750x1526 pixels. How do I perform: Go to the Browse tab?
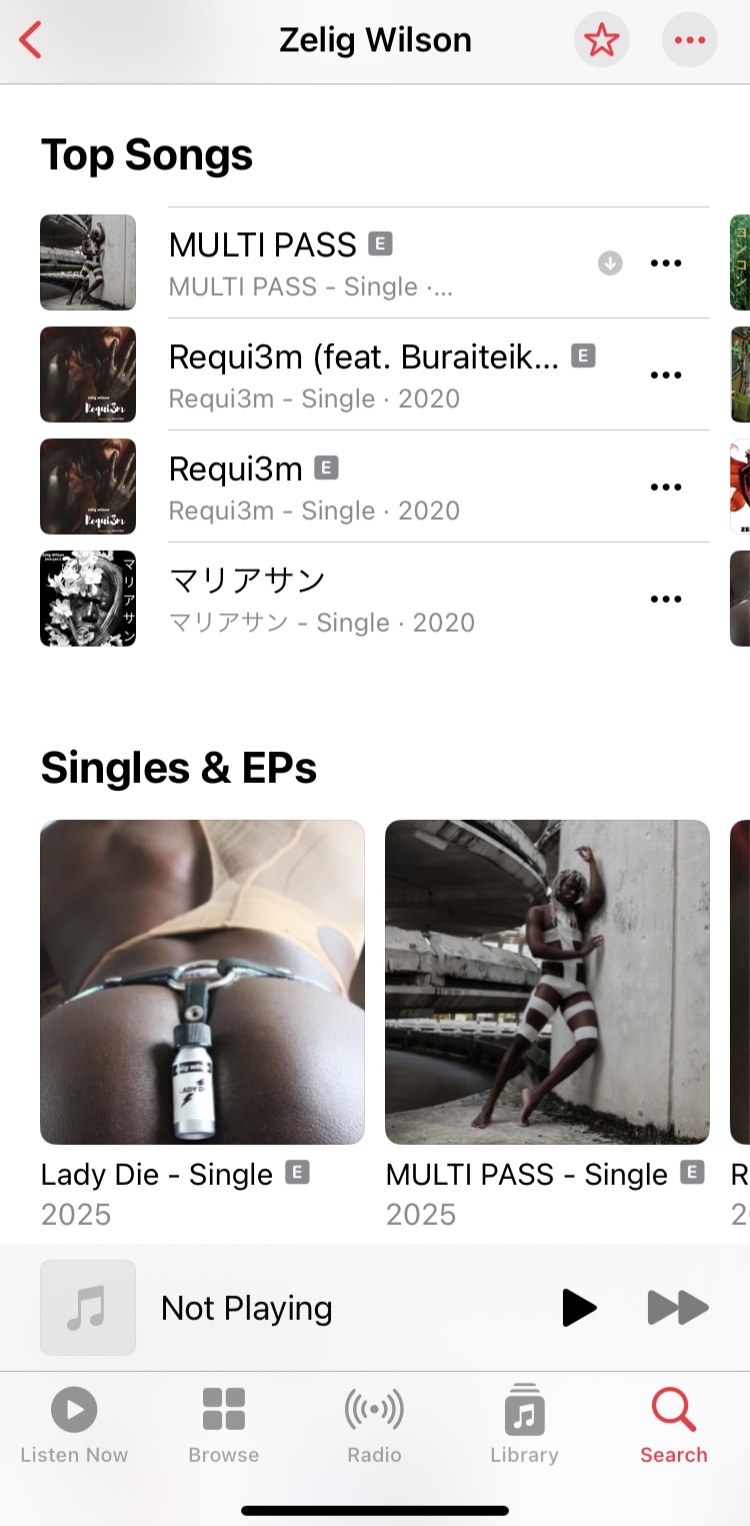click(224, 1425)
